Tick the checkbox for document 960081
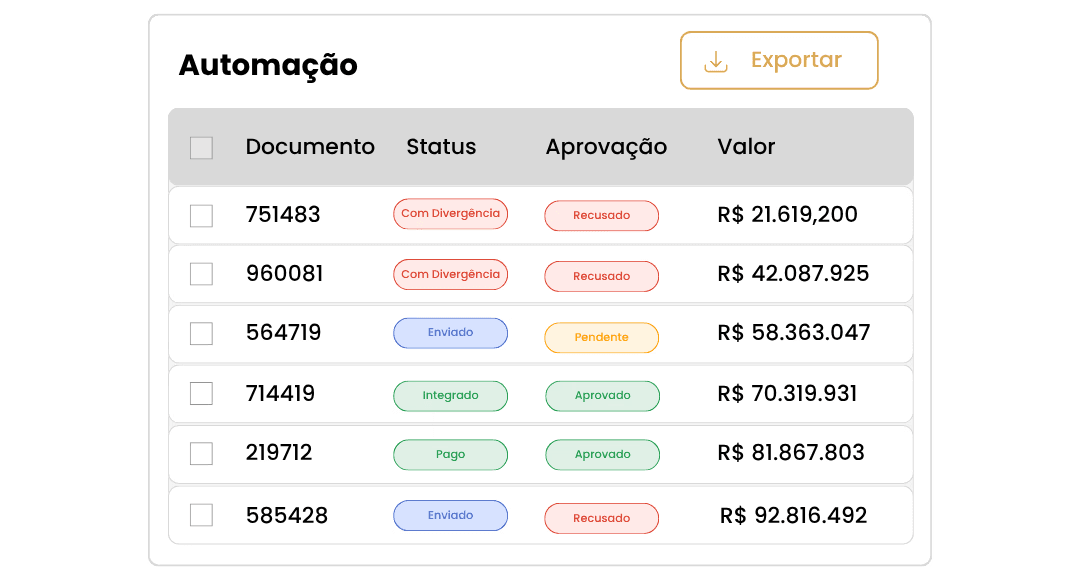Screen dimensions: 1080x588 pyautogui.click(x=201, y=273)
